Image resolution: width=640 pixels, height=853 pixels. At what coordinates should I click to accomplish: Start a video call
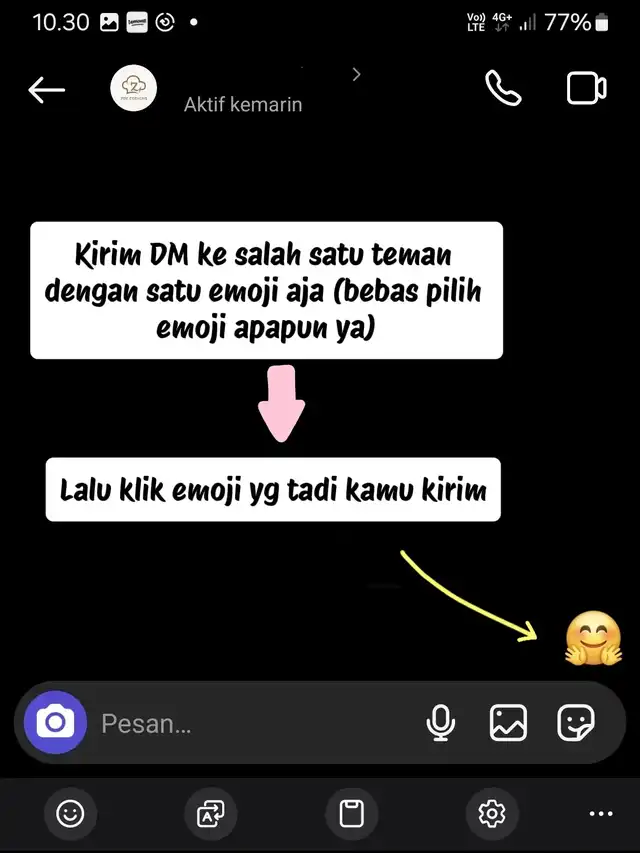tap(586, 88)
